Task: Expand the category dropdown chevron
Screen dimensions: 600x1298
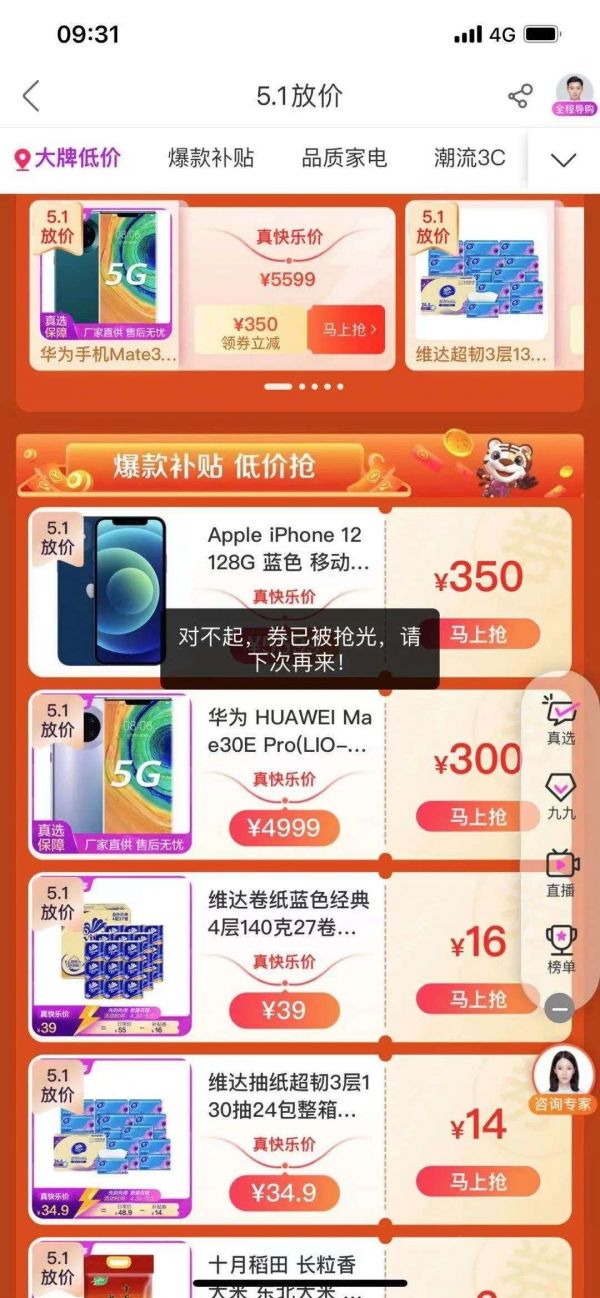Action: (x=563, y=160)
